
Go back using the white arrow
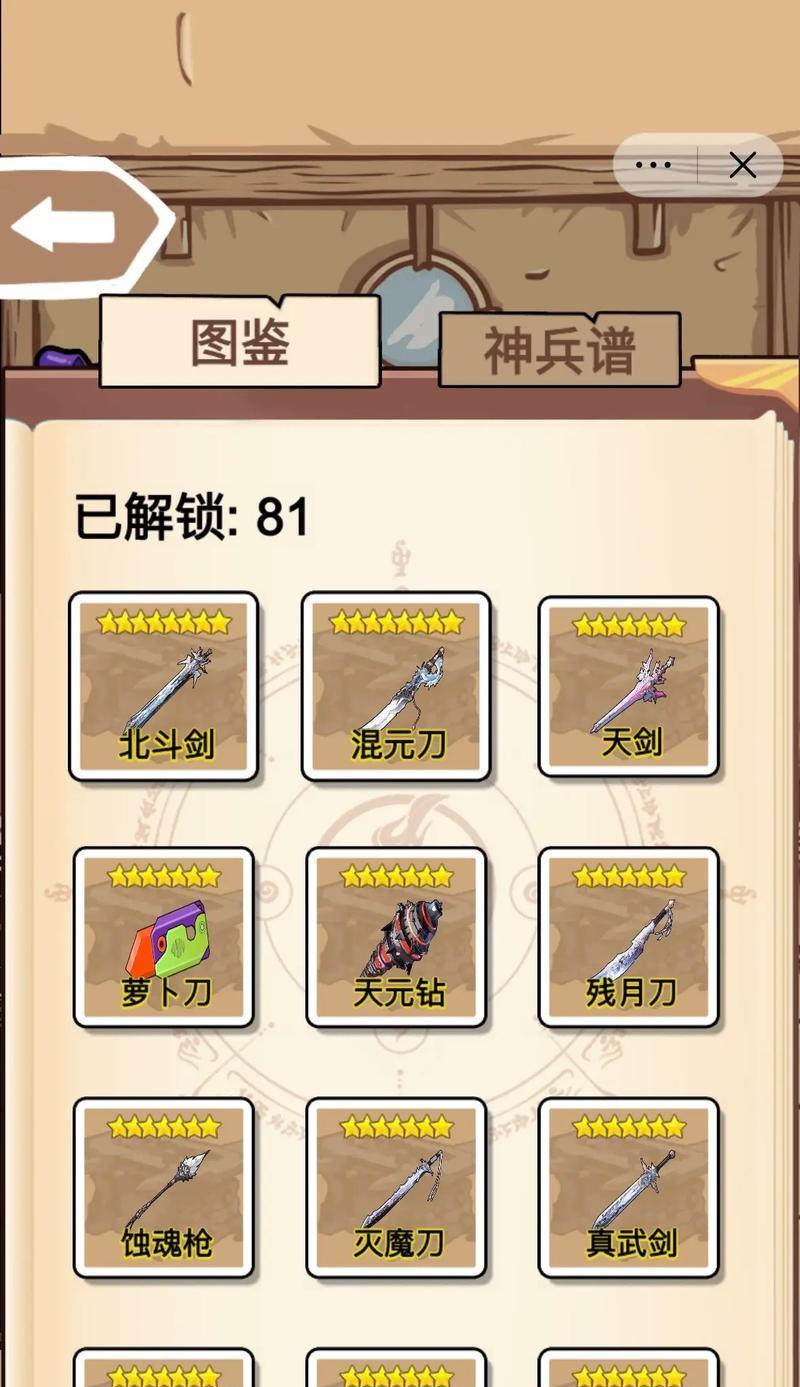pyautogui.click(x=66, y=225)
